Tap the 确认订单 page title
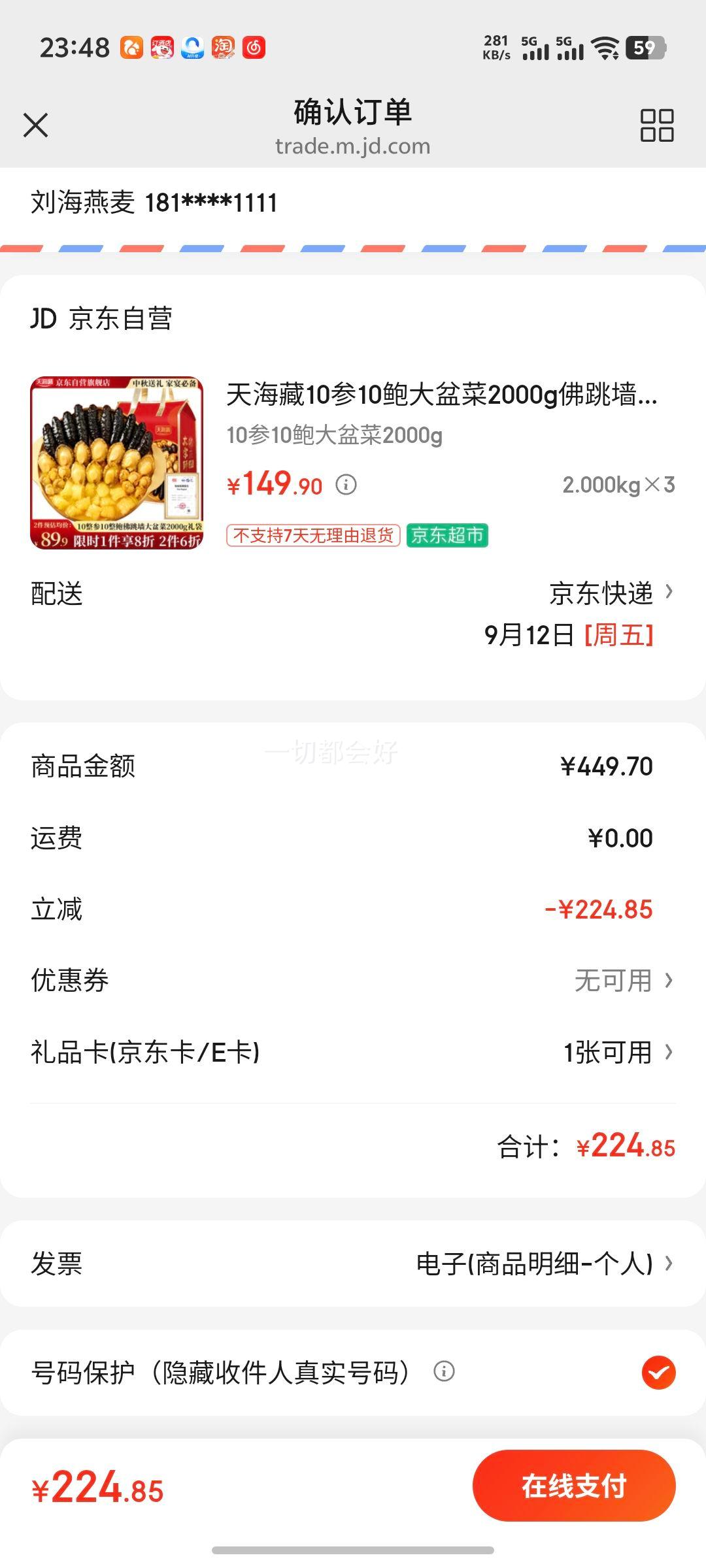The height and width of the screenshot is (1568, 706). click(353, 111)
